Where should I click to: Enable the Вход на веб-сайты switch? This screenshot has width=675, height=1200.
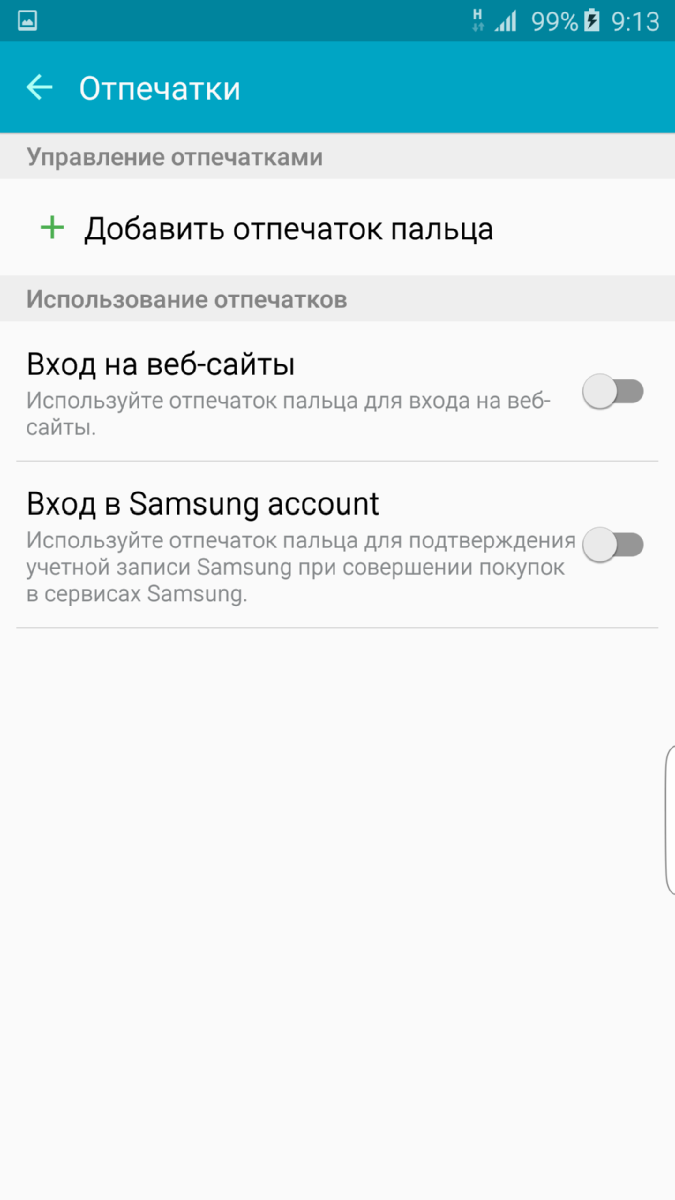pos(613,392)
